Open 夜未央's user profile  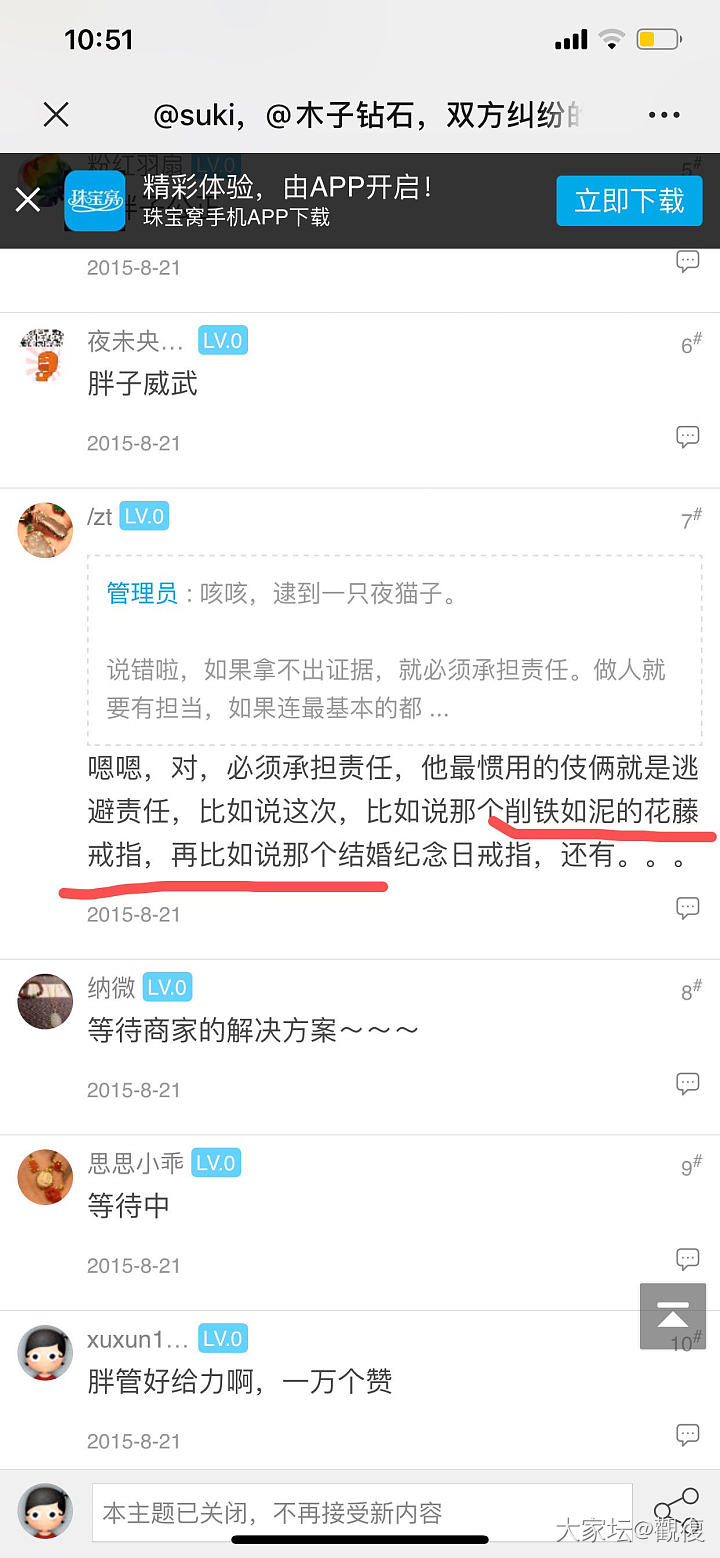point(43,354)
